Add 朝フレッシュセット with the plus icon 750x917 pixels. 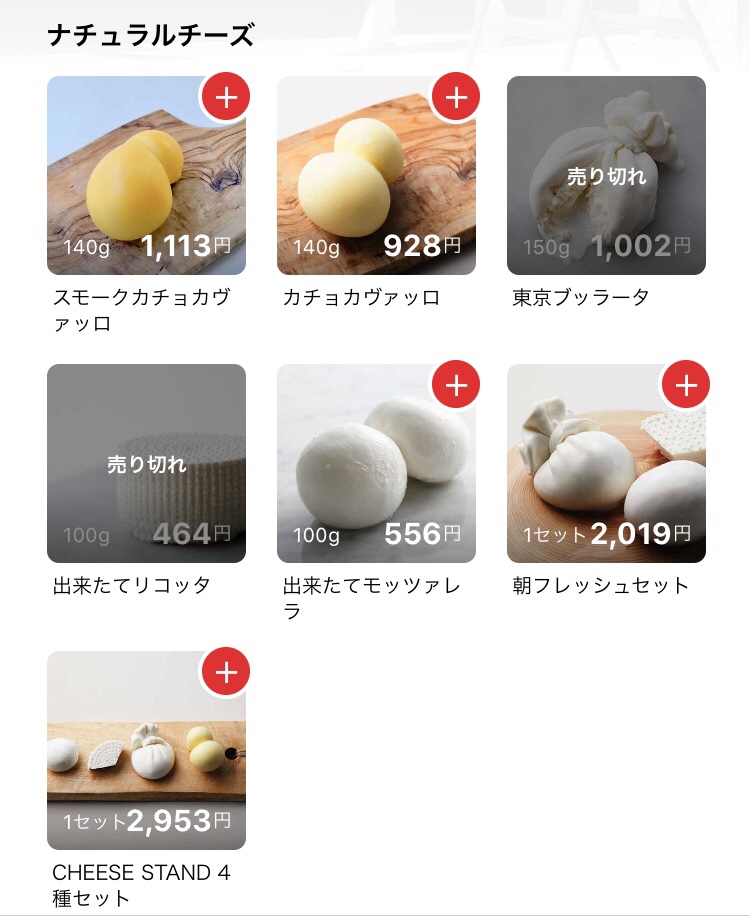point(686,385)
